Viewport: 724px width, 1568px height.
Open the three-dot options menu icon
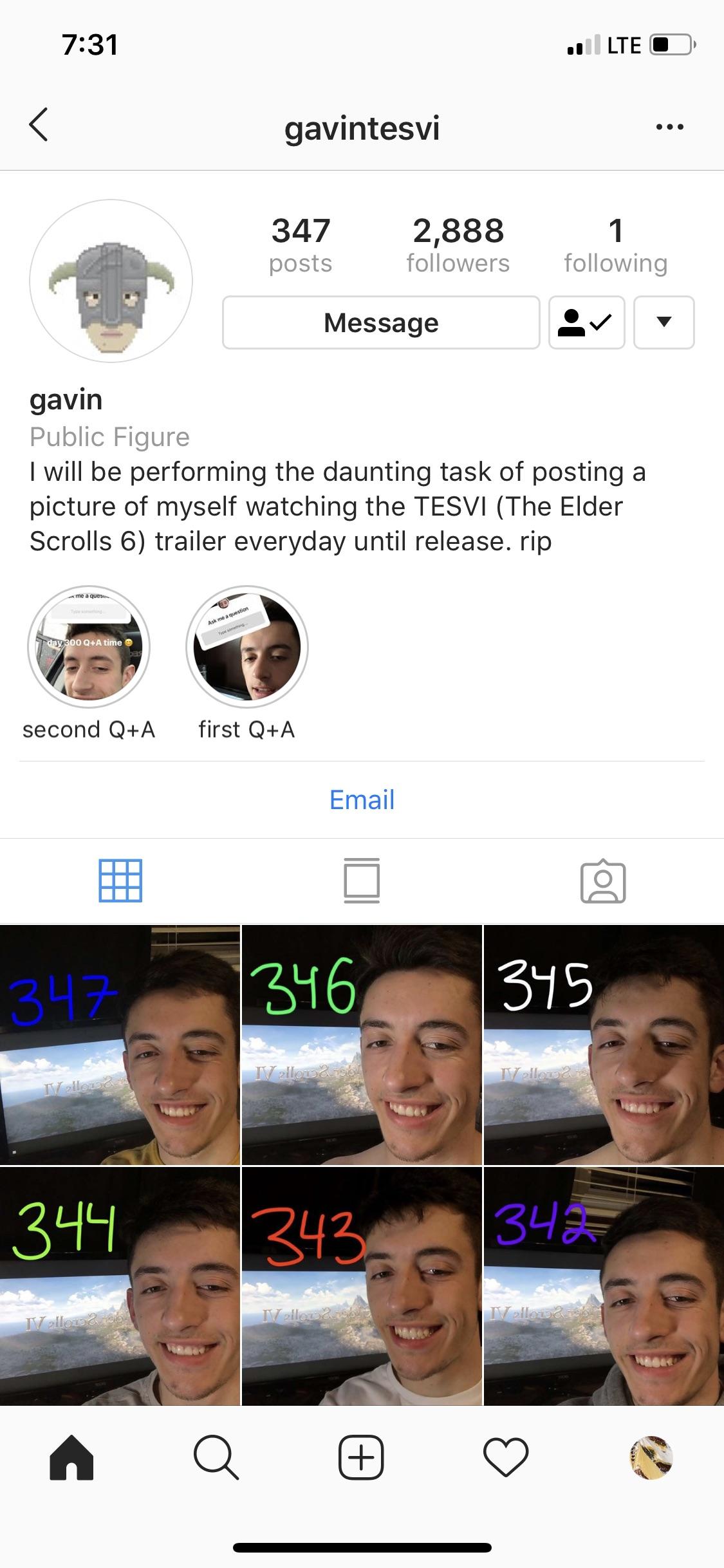669,127
